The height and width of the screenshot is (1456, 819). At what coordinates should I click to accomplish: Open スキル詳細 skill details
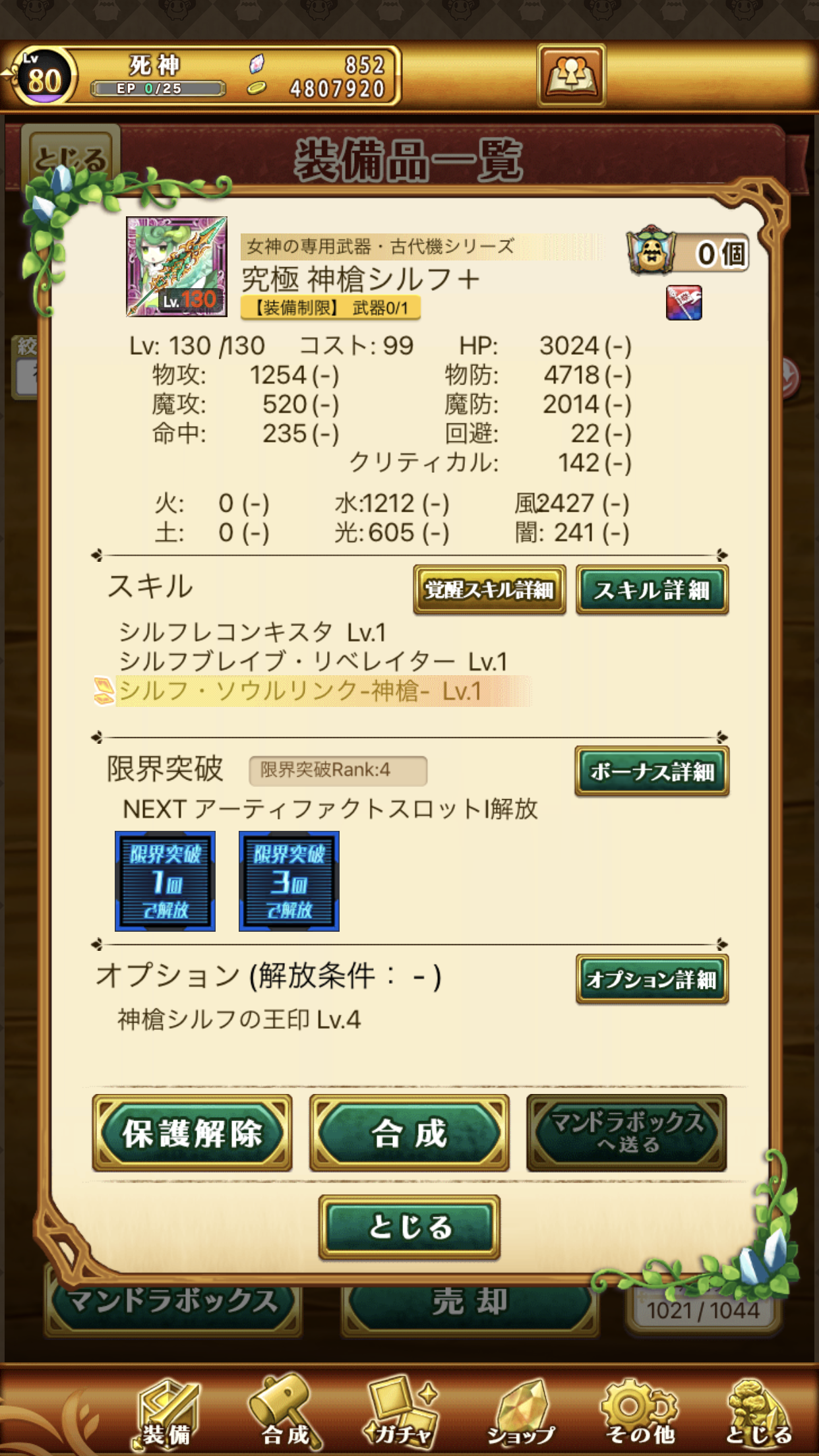pos(652,590)
